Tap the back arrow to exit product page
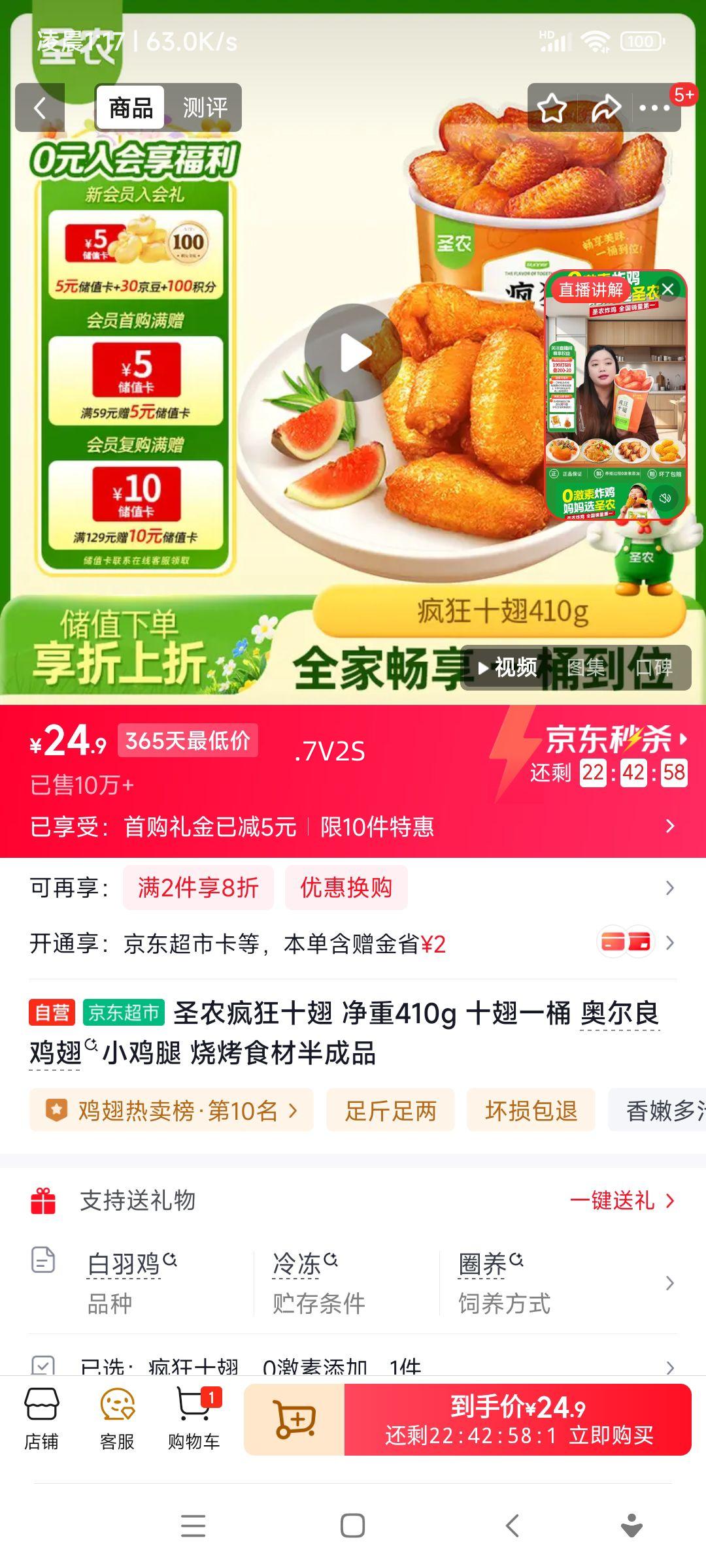This screenshot has height=1568, width=706. point(41,108)
